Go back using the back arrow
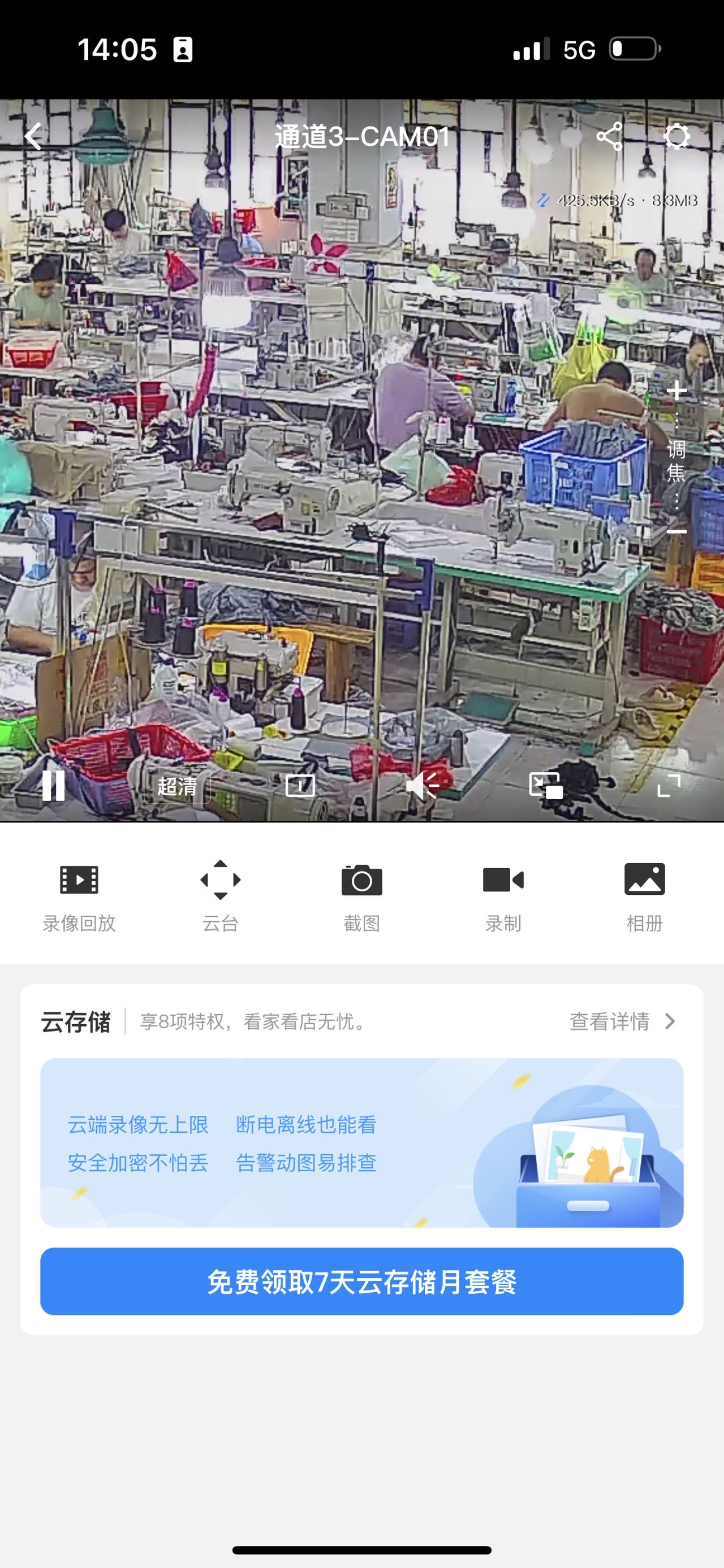The height and width of the screenshot is (1568, 724). [34, 136]
